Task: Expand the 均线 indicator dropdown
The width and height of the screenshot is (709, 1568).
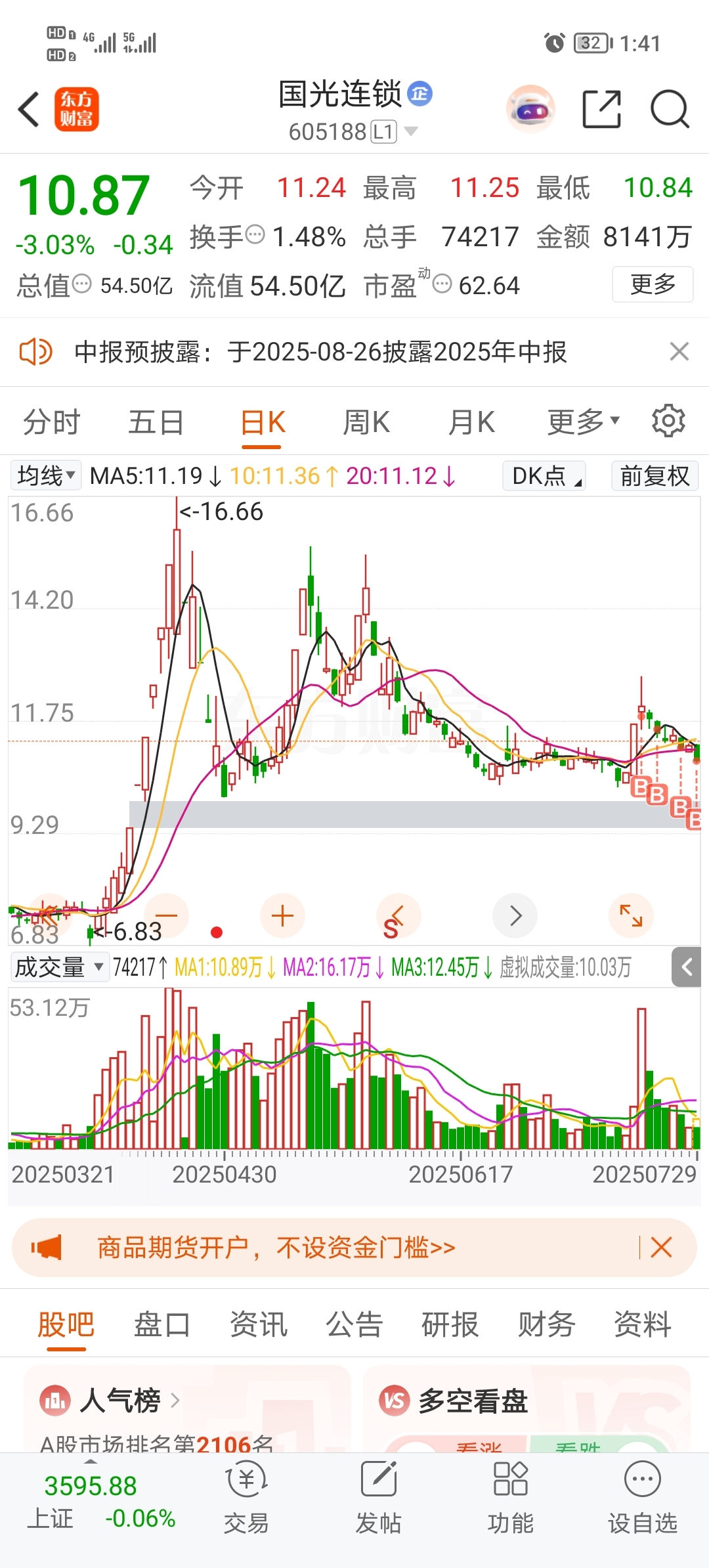Action: (x=46, y=475)
